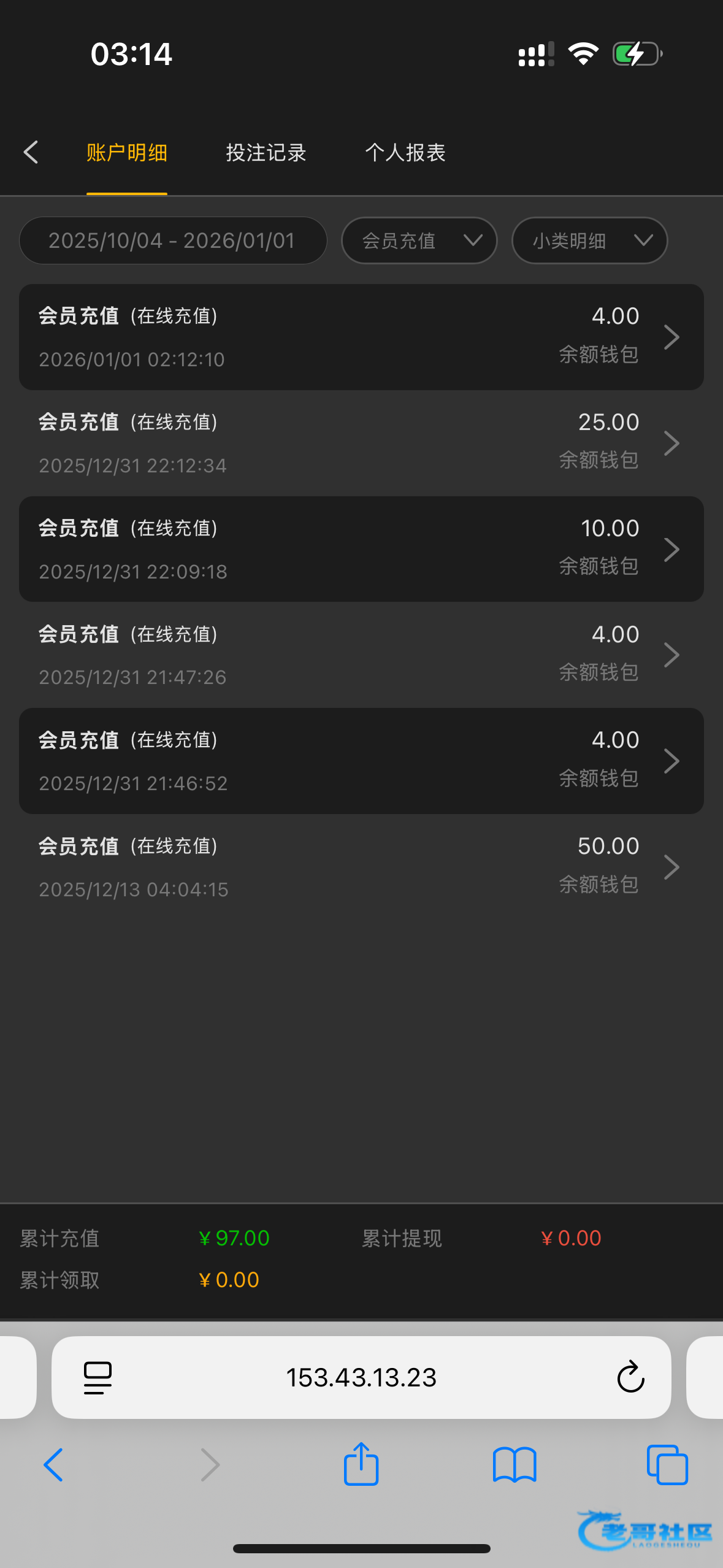Navigate back in the browser toolbar
The image size is (723, 1568).
tap(54, 1464)
